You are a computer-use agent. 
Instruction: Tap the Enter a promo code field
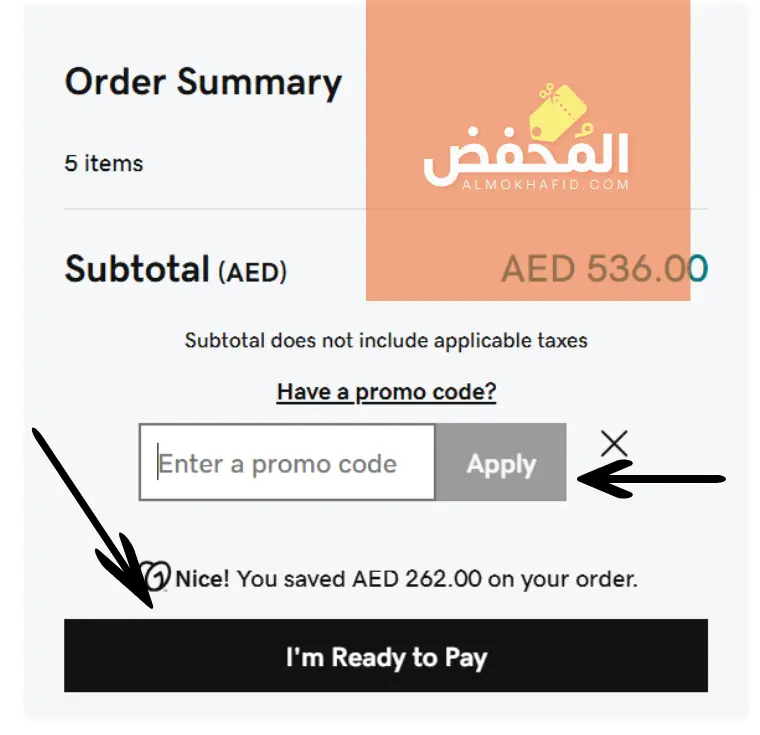point(287,463)
